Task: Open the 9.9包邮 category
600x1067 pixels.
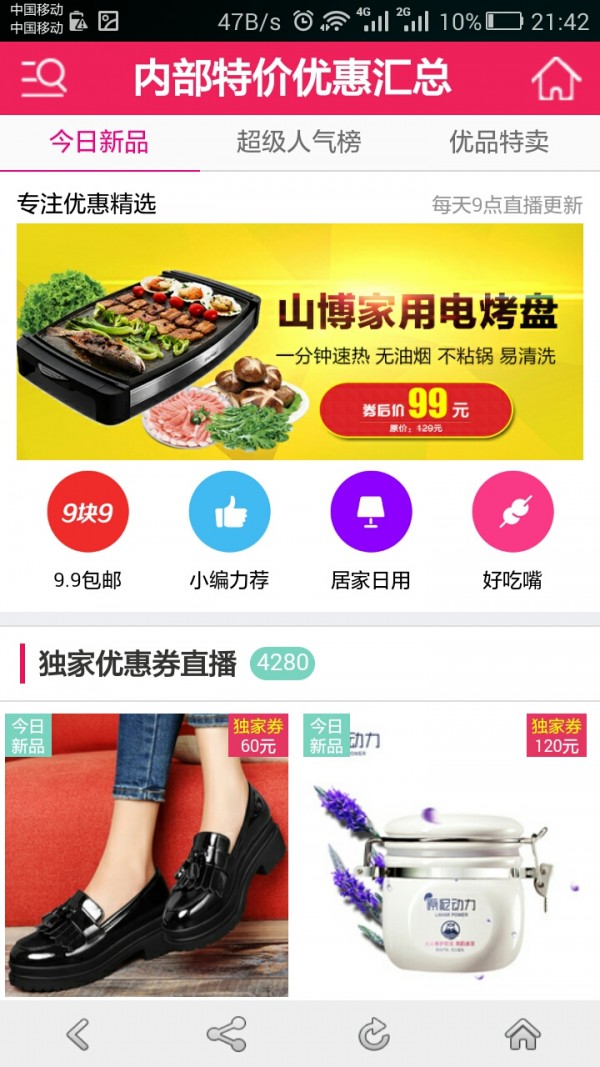Action: [88, 512]
